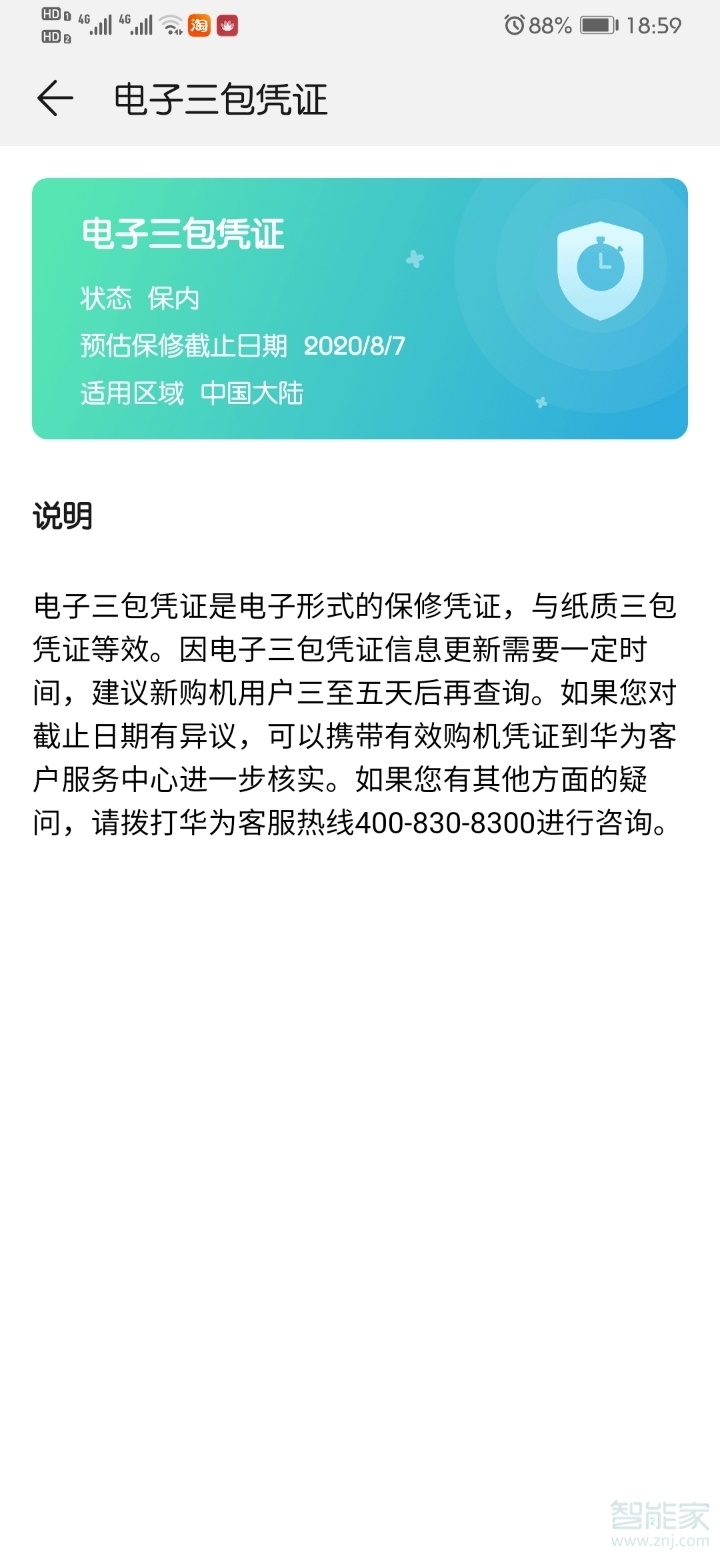Tap the back arrow to exit warranty page

(x=55, y=98)
